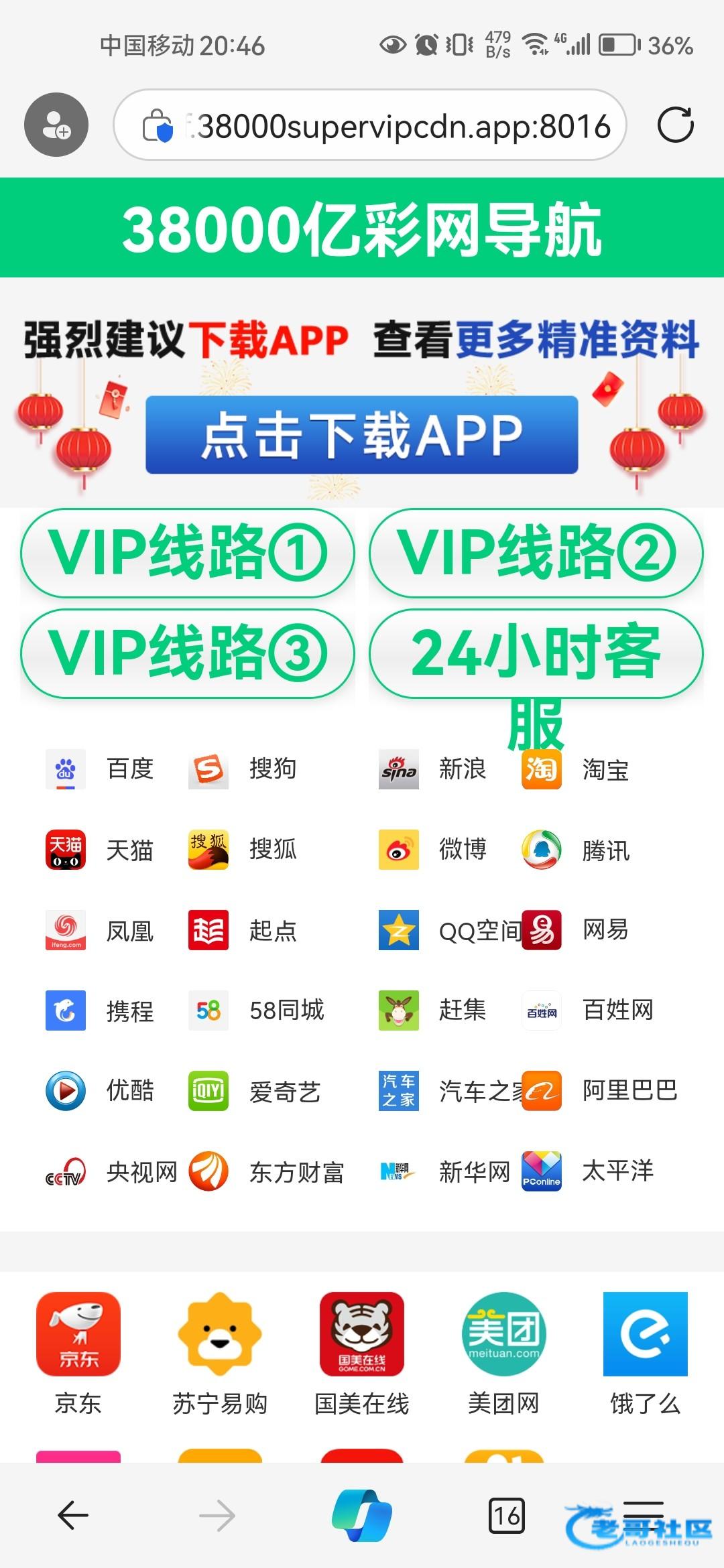
Task: Select VIP线路③
Action: click(x=188, y=653)
